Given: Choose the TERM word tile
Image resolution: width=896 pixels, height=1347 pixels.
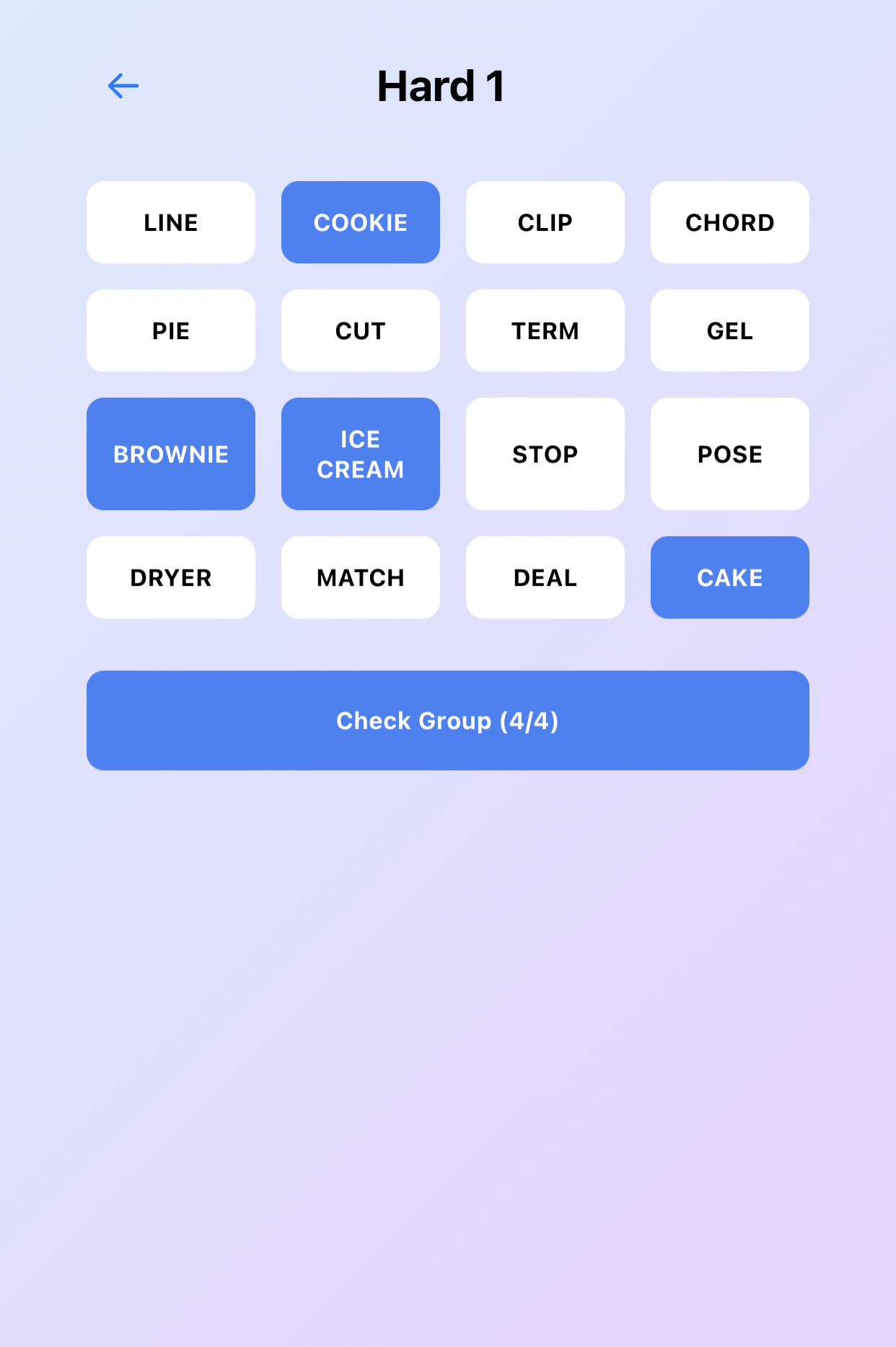Looking at the screenshot, I should 545,330.
